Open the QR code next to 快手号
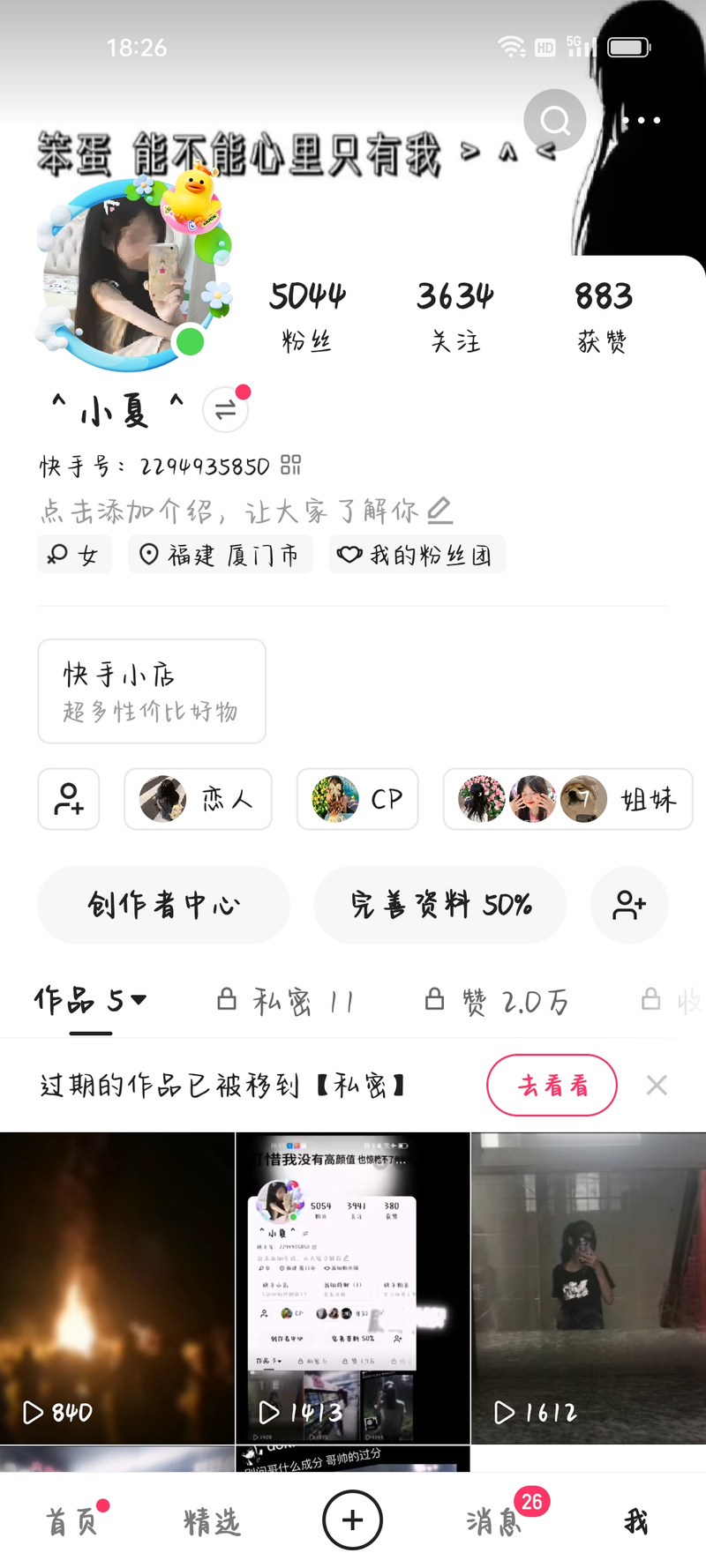The width and height of the screenshot is (706, 1568). (x=291, y=465)
